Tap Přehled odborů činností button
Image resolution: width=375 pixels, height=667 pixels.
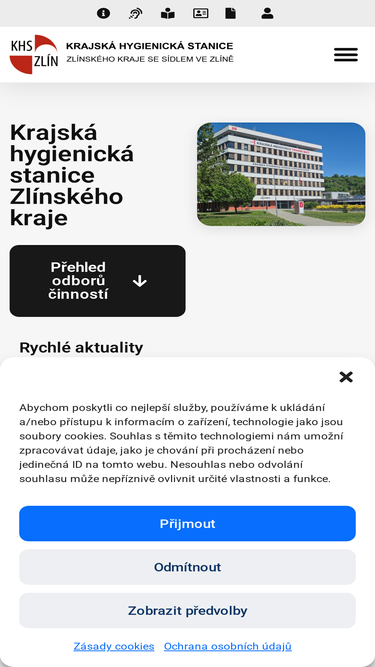pos(97,281)
